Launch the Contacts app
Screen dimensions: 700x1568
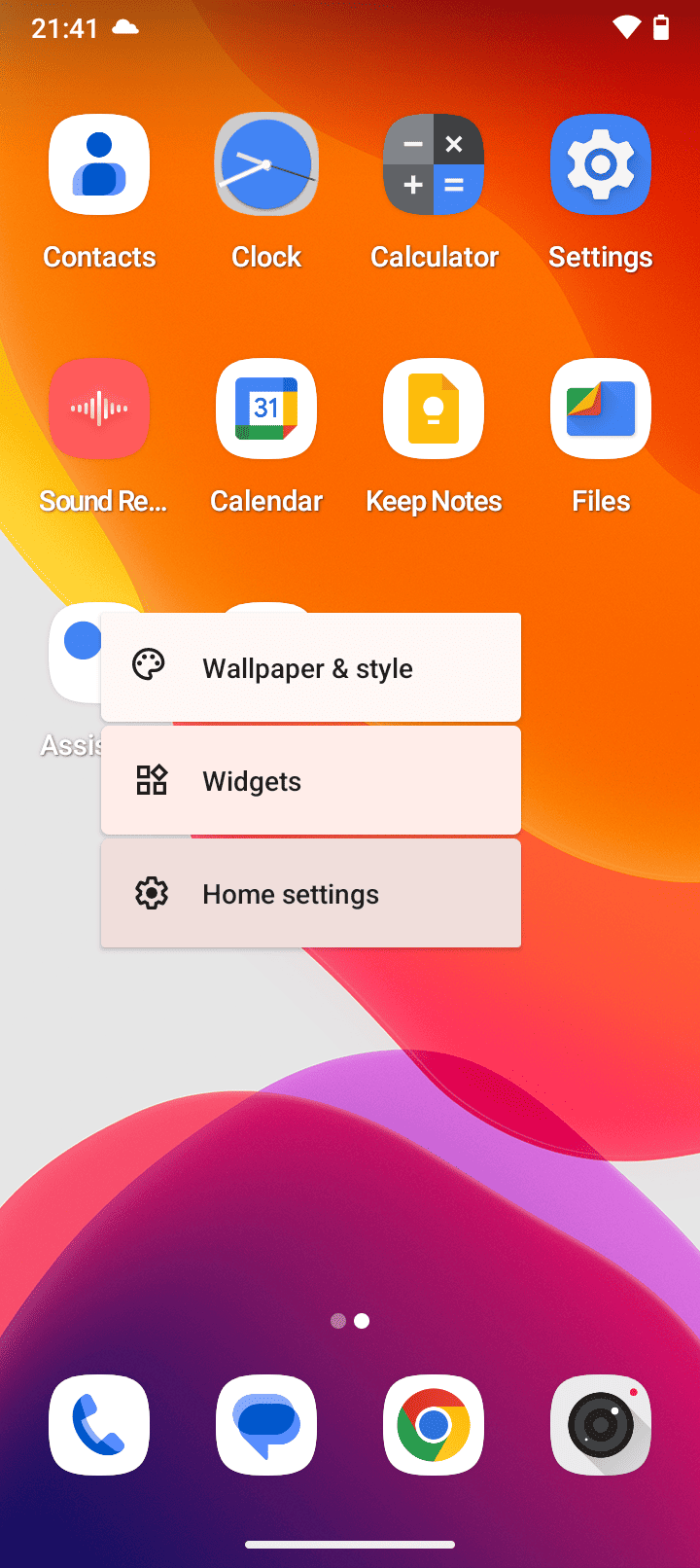coord(99,165)
